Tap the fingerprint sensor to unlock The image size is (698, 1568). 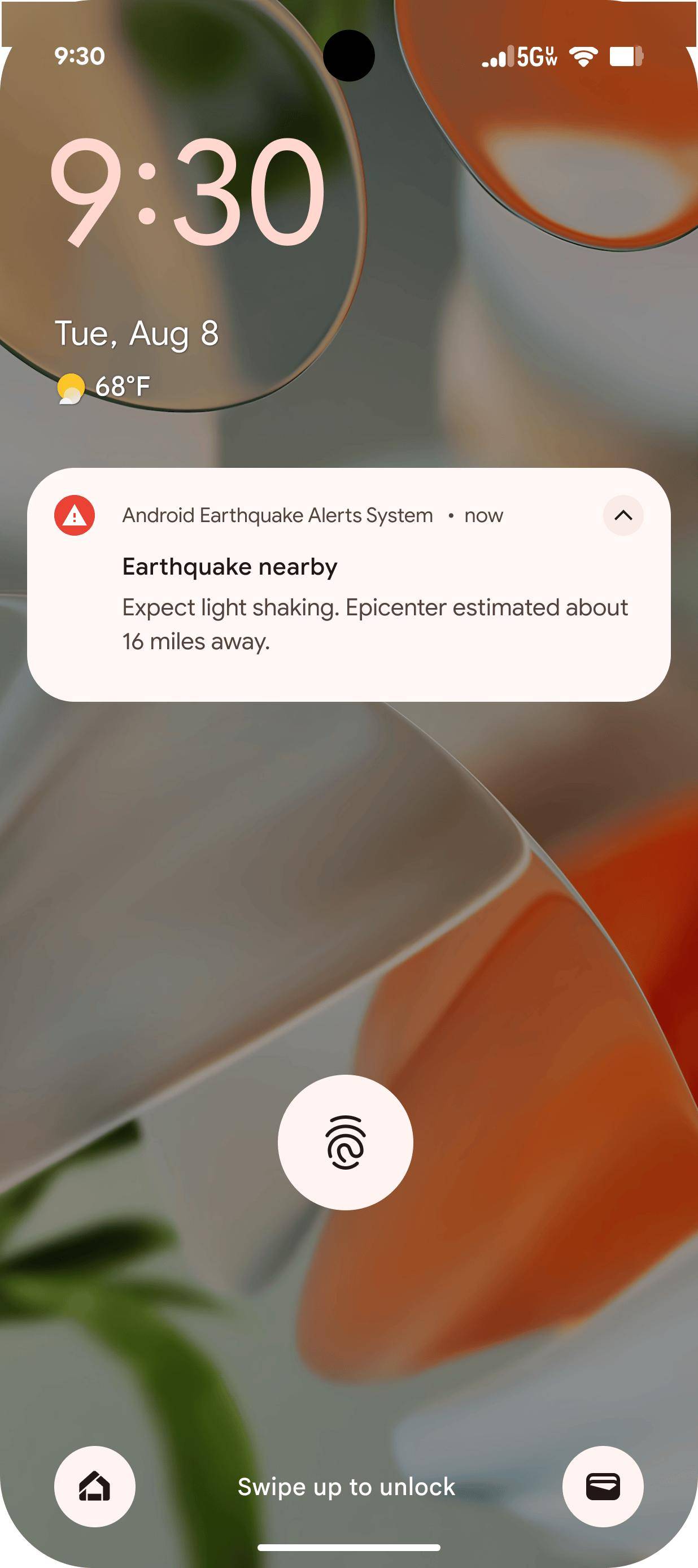click(x=345, y=1142)
